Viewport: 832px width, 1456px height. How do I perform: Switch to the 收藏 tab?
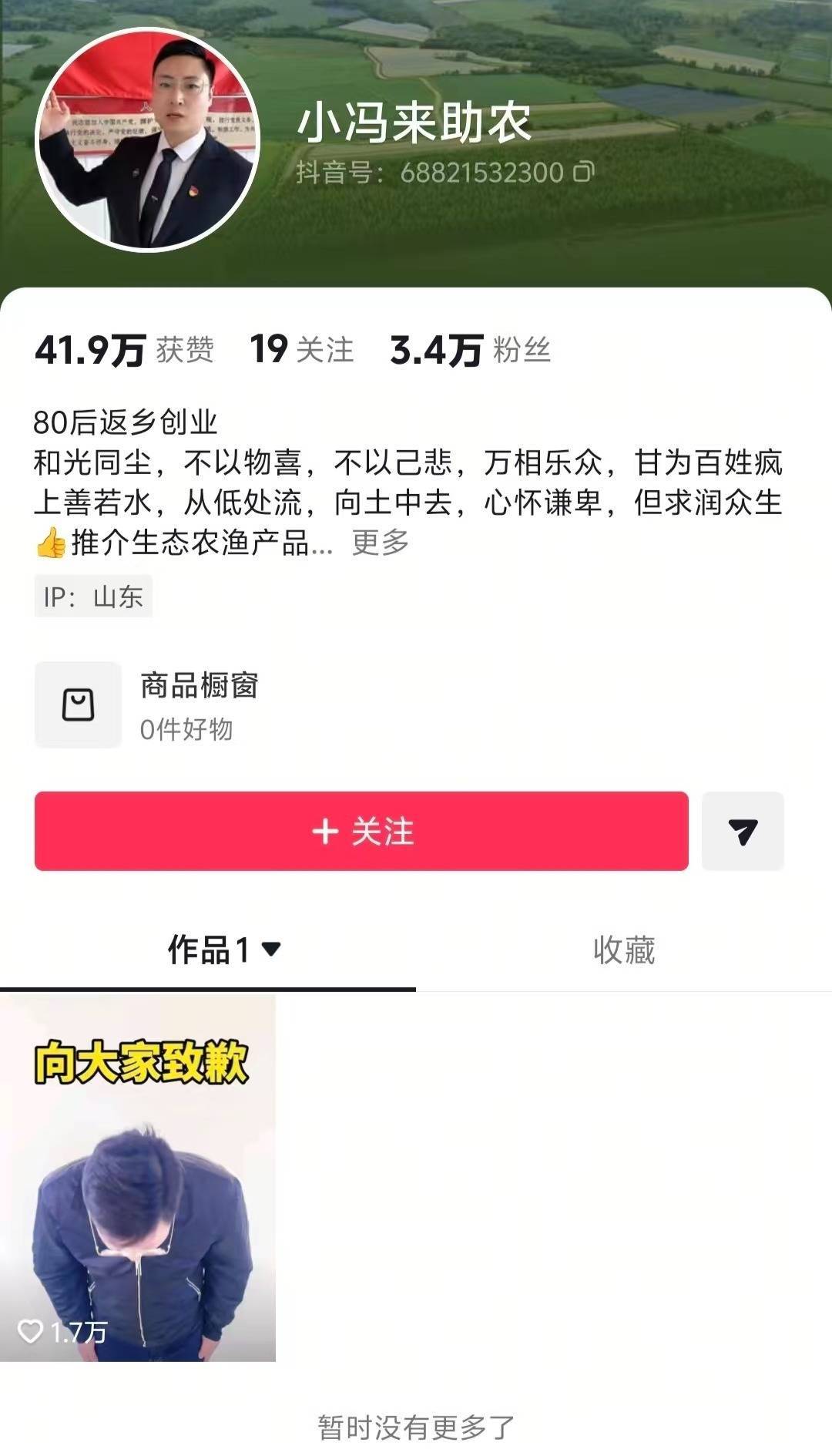pyautogui.click(x=623, y=950)
